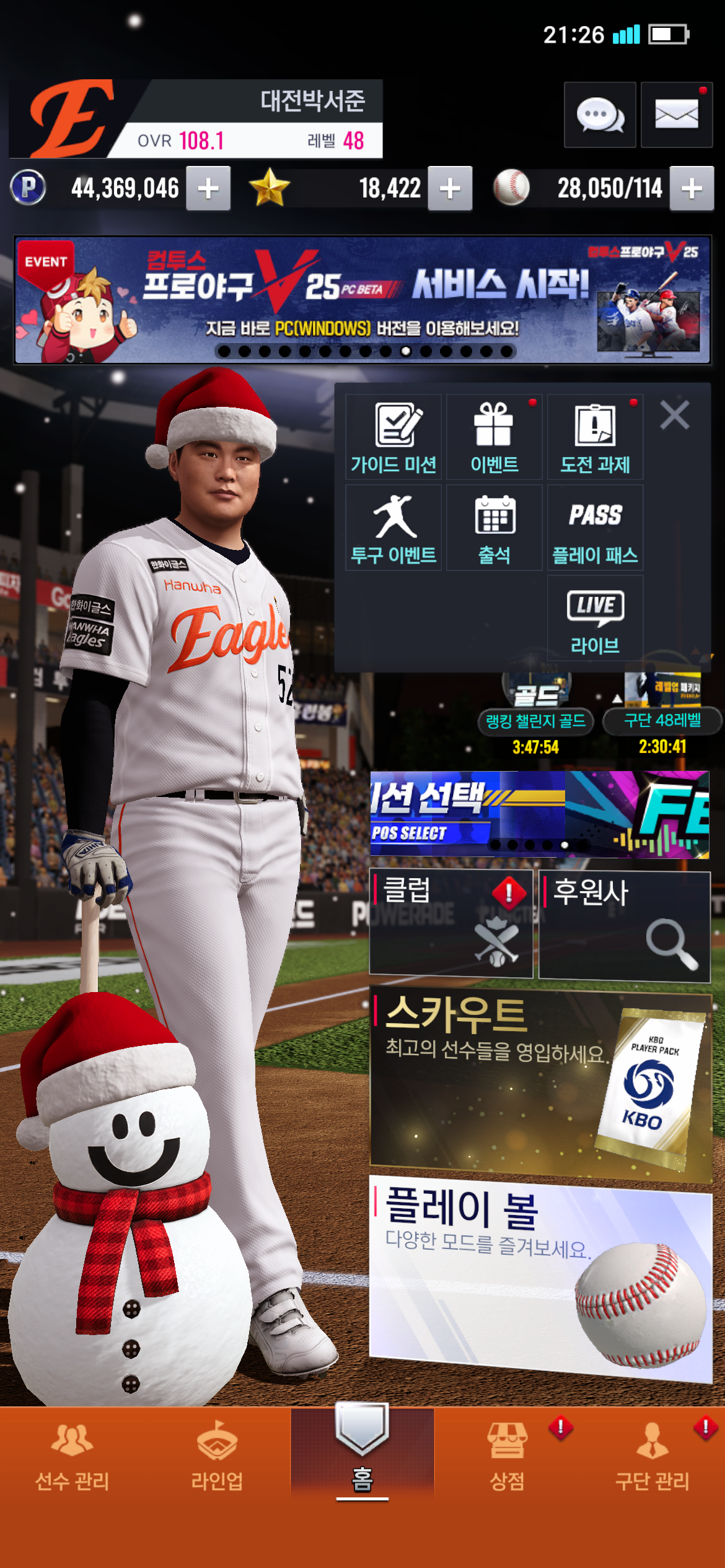The width and height of the screenshot is (725, 1568).
Task: Close the quick menu panel
Action: [x=675, y=415]
